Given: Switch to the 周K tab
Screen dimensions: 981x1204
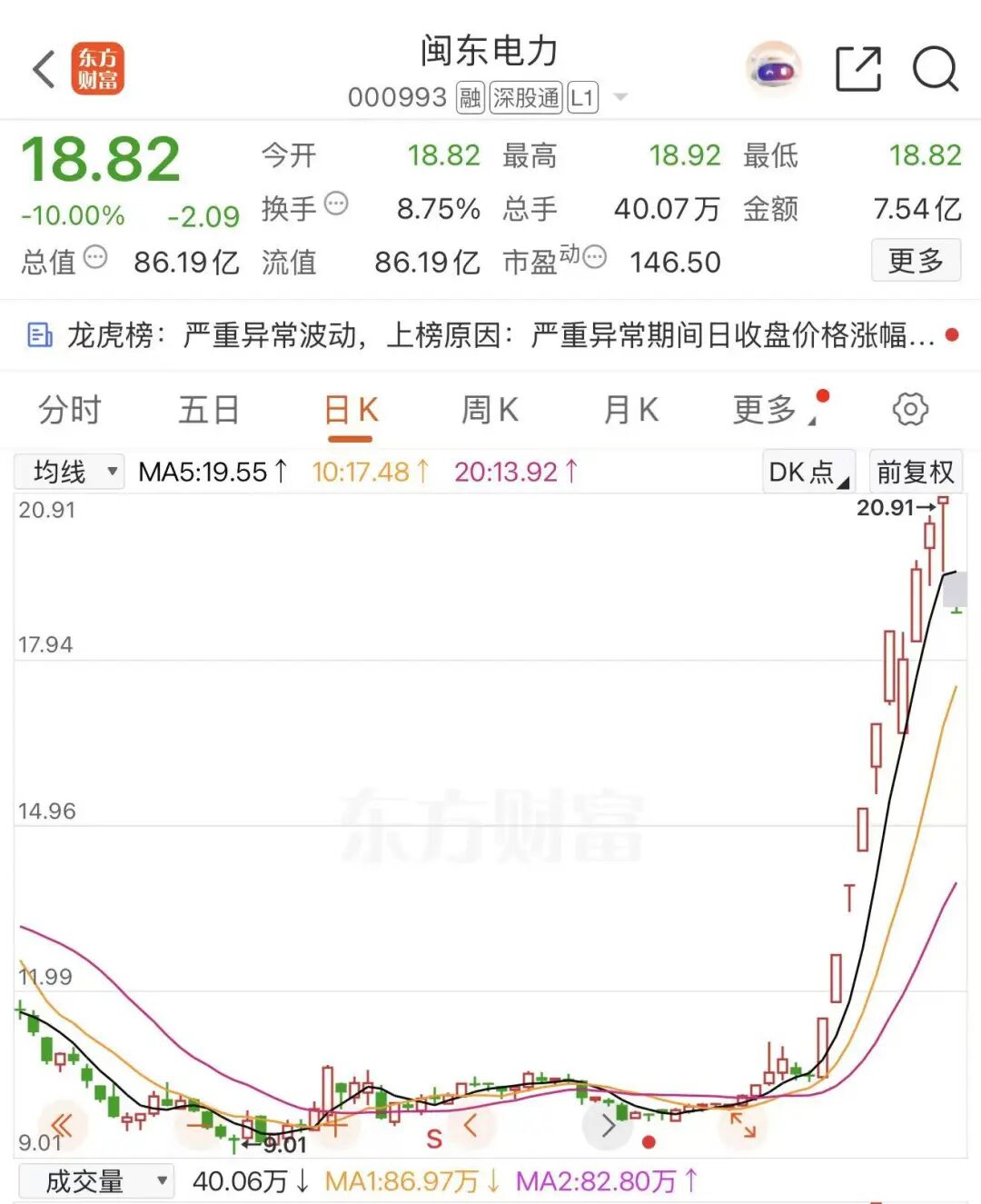Looking at the screenshot, I should click(x=490, y=410).
